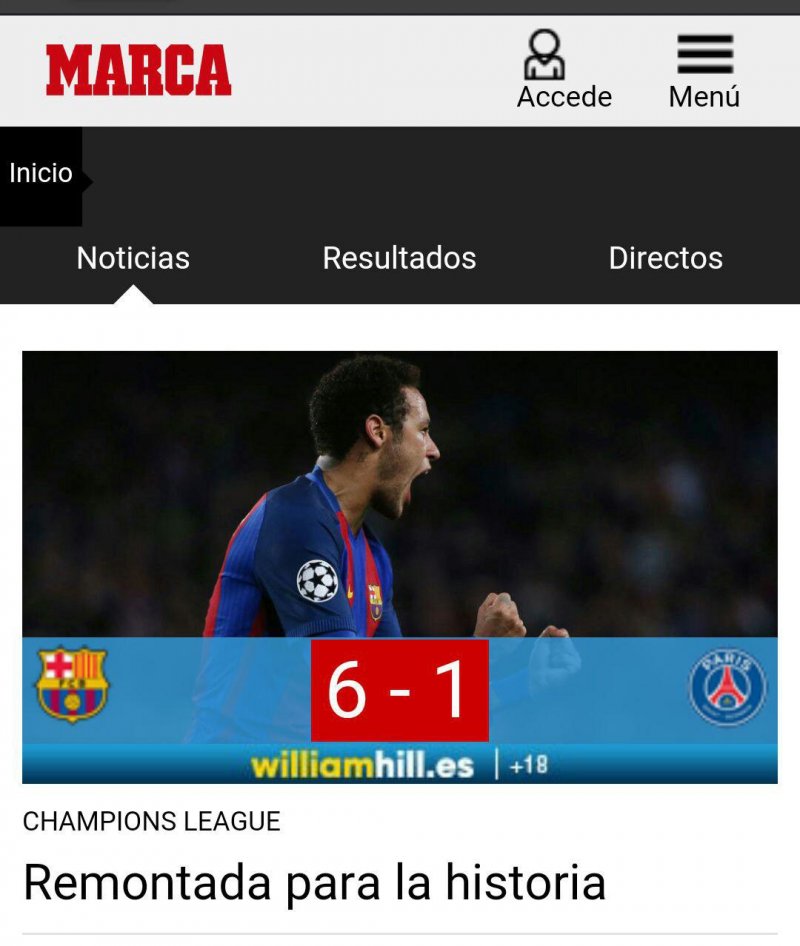Switch to the Resultados tab
The width and height of the screenshot is (800, 946).
(x=399, y=258)
